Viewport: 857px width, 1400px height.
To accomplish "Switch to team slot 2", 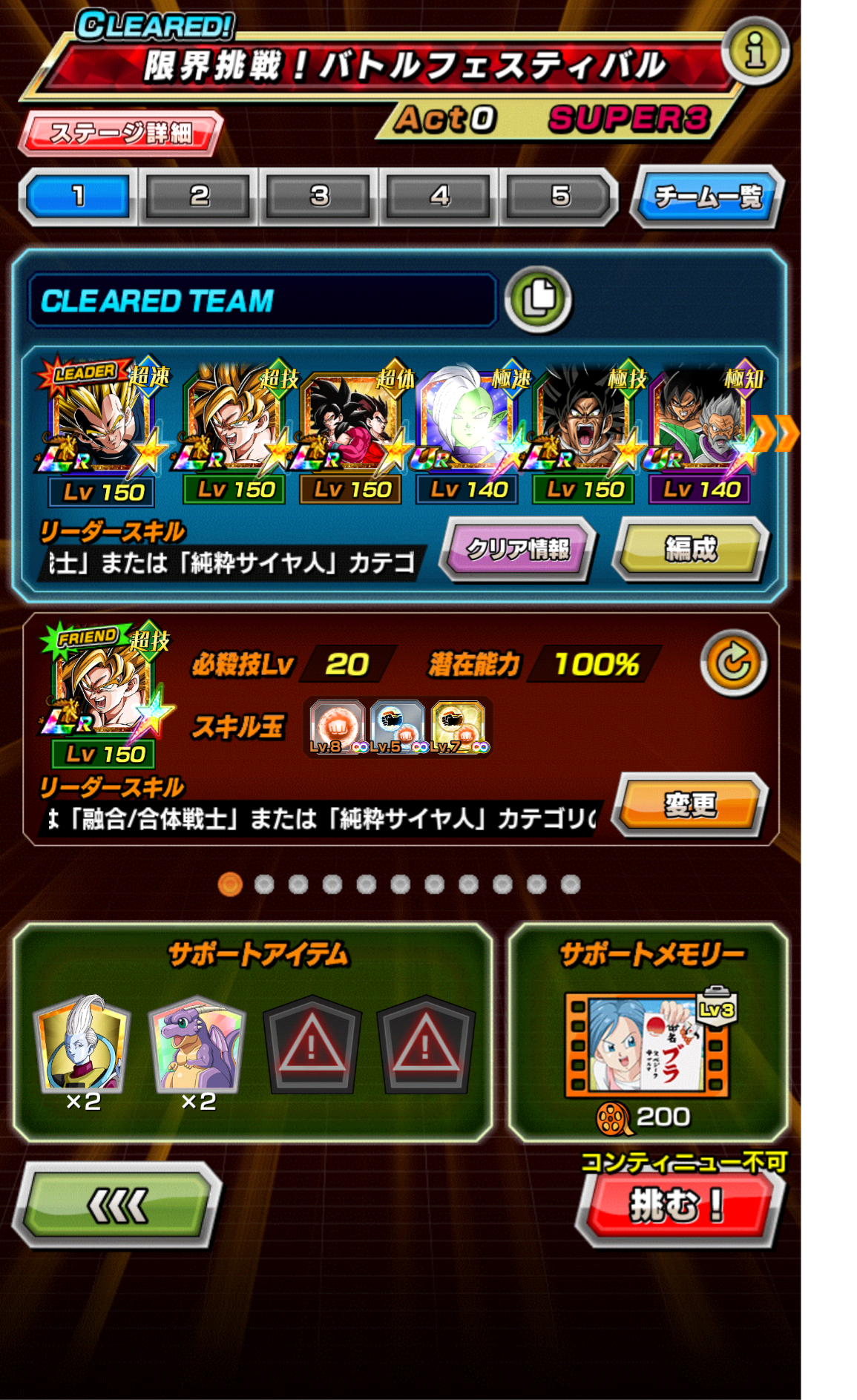I will click(198, 197).
